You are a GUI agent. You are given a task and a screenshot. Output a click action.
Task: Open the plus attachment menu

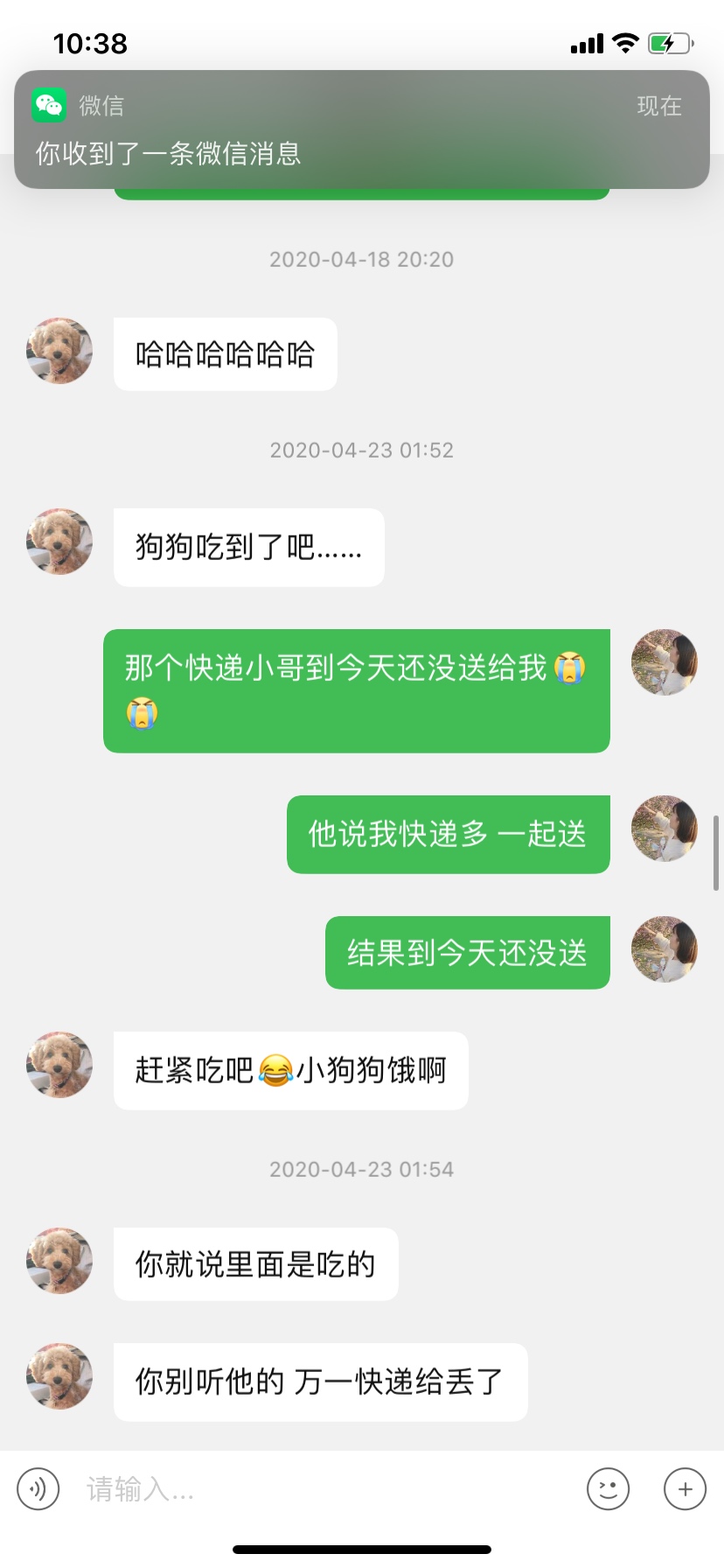point(685,1488)
